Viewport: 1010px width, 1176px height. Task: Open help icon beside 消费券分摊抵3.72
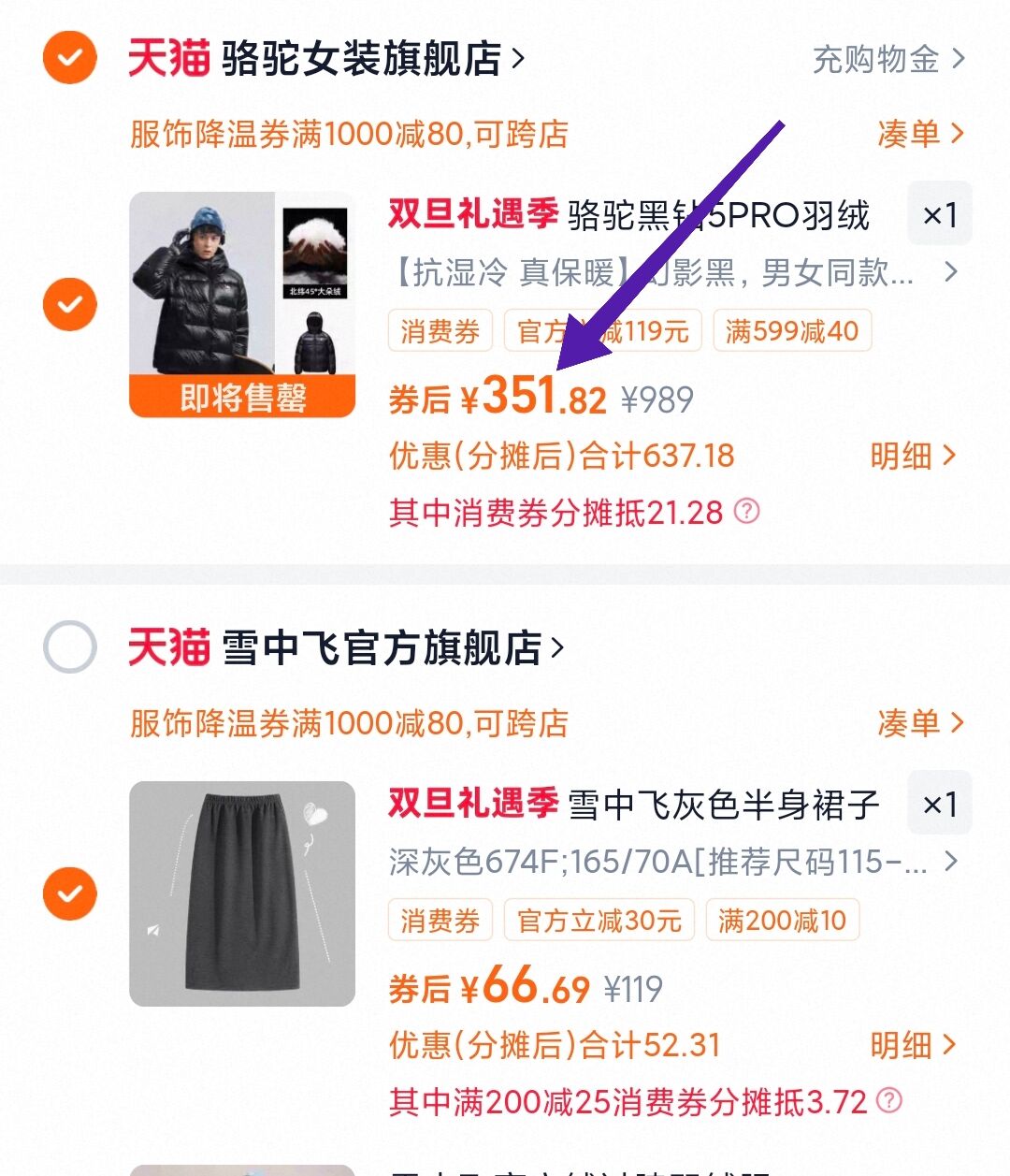889,1101
